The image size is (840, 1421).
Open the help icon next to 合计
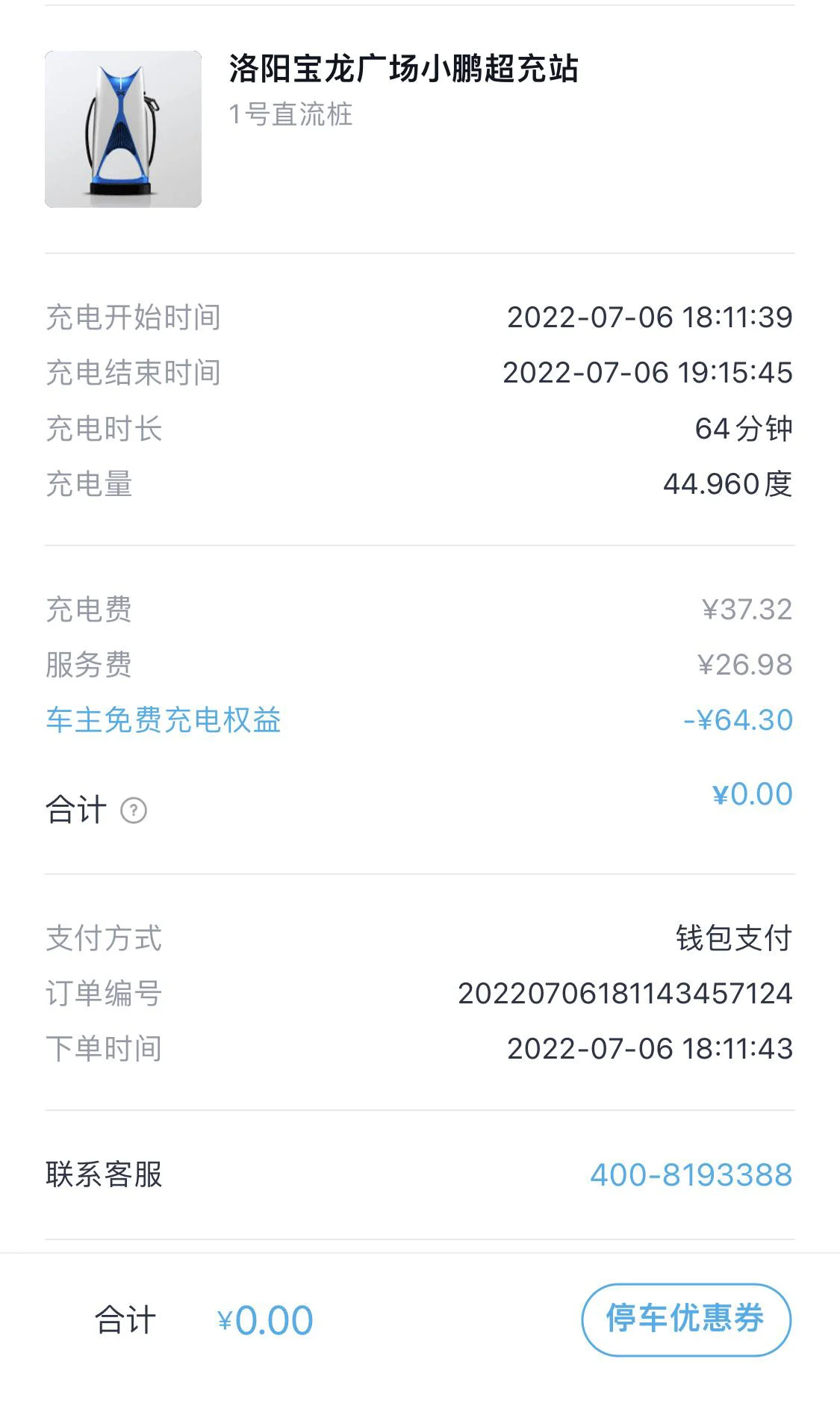click(134, 811)
